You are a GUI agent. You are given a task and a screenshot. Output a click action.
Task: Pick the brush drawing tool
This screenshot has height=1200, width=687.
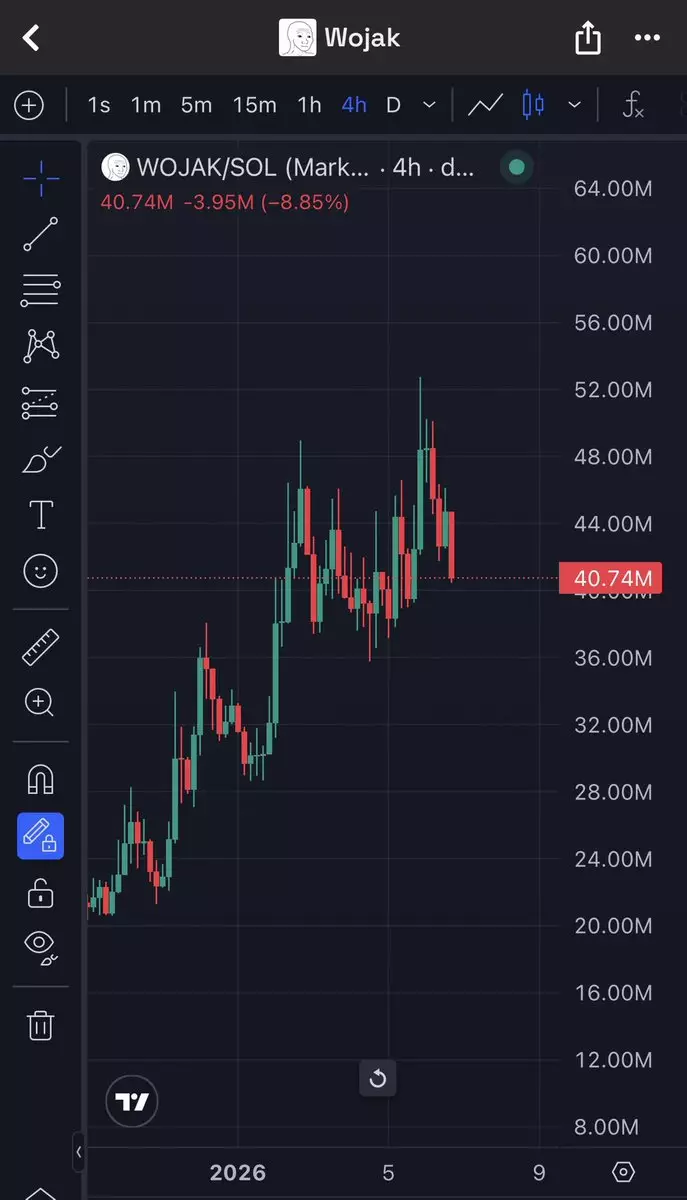pos(40,460)
